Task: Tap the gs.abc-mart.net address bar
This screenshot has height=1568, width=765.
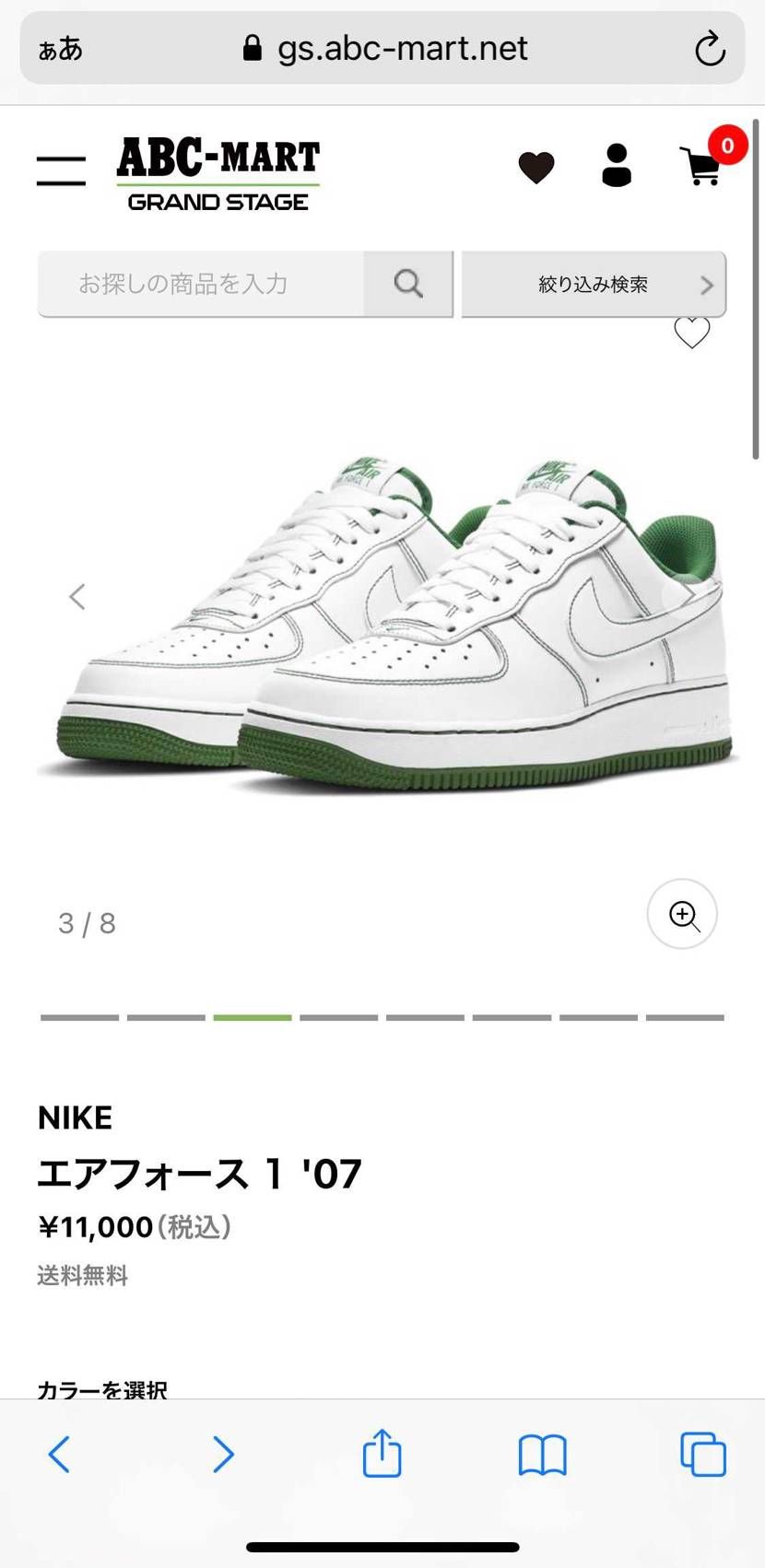Action: [387, 49]
